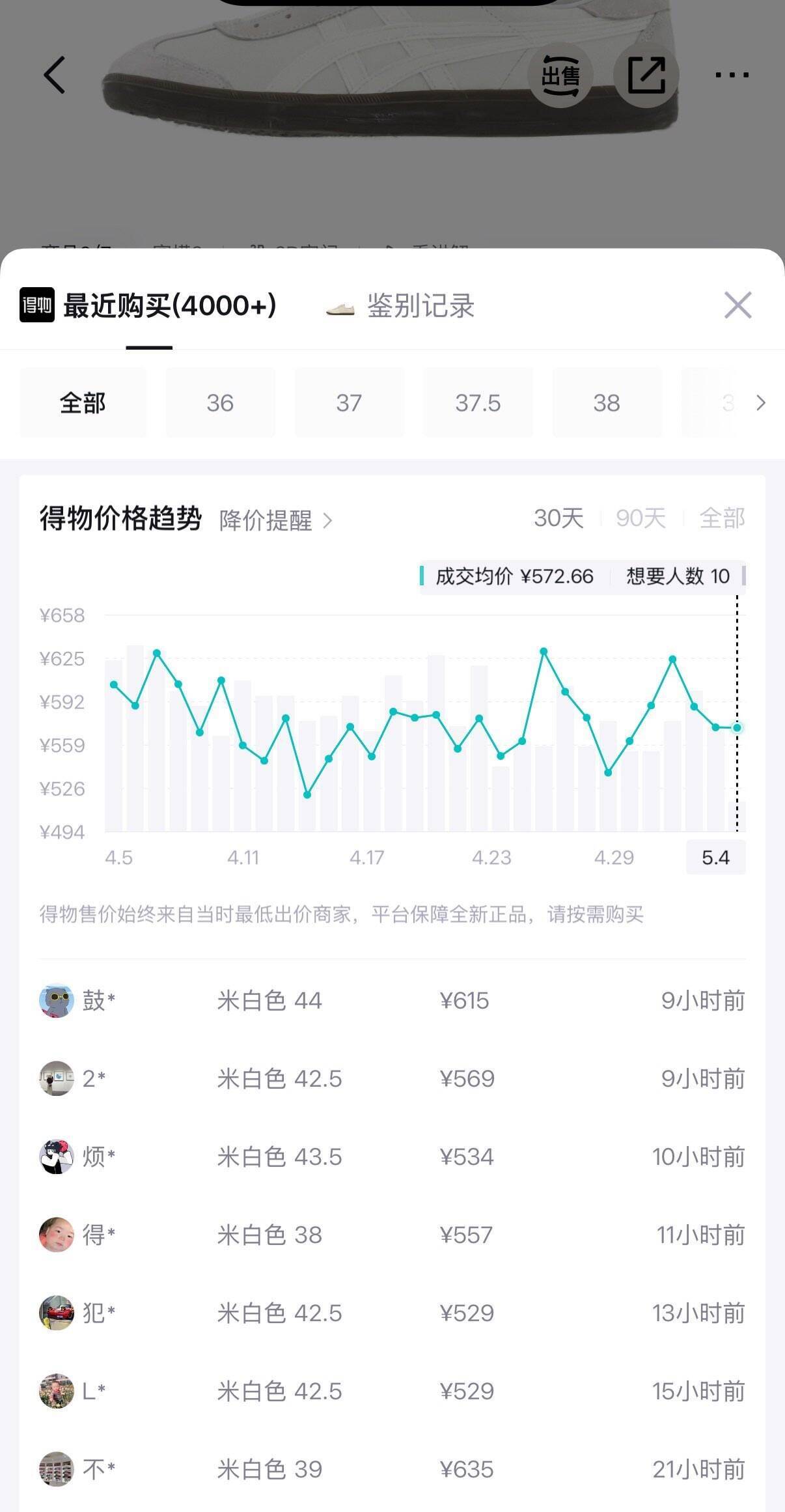This screenshot has width=785, height=1512.
Task: Show purchases for size 38
Action: 607,403
